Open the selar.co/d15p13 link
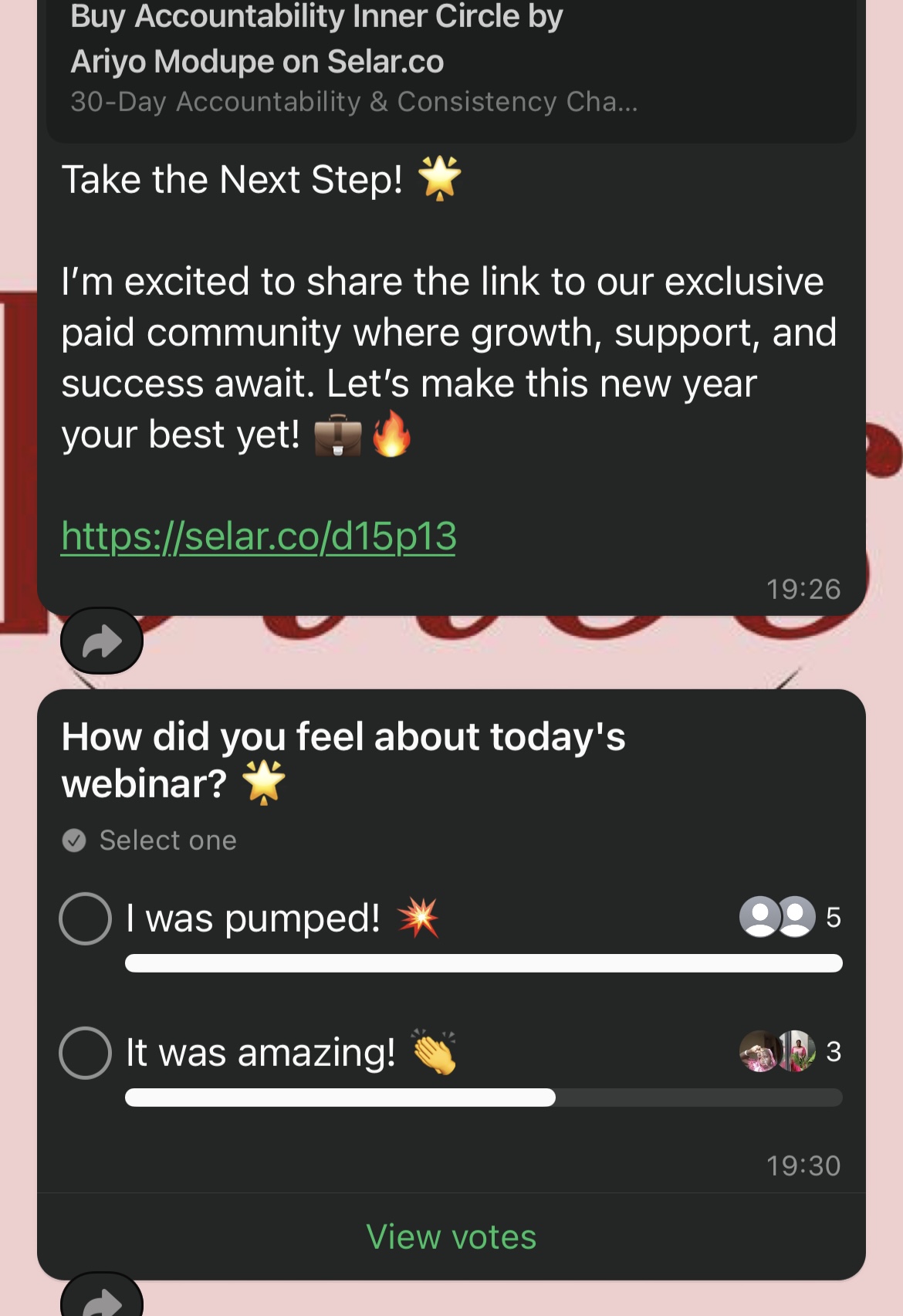The image size is (903, 1316). [259, 536]
